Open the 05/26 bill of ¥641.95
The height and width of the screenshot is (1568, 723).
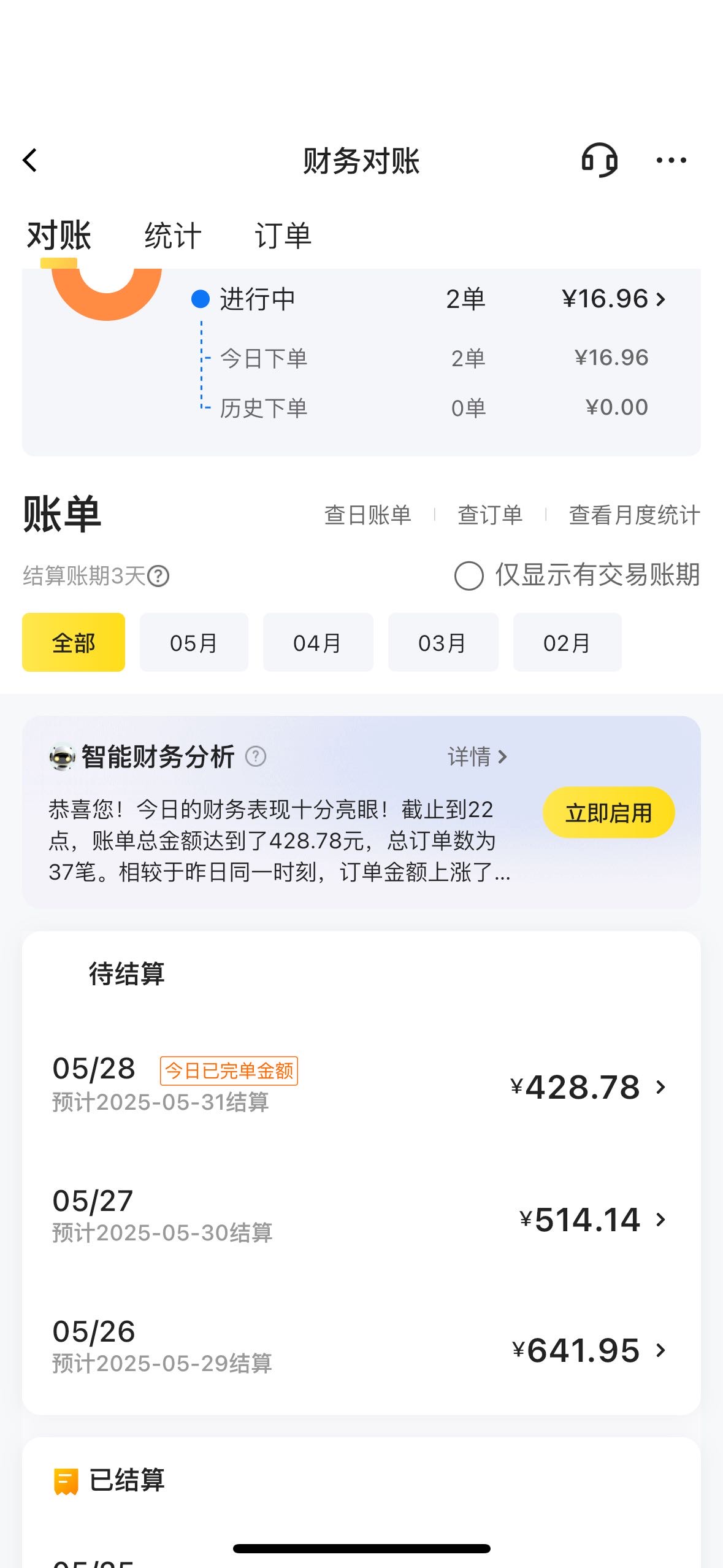tap(361, 1348)
